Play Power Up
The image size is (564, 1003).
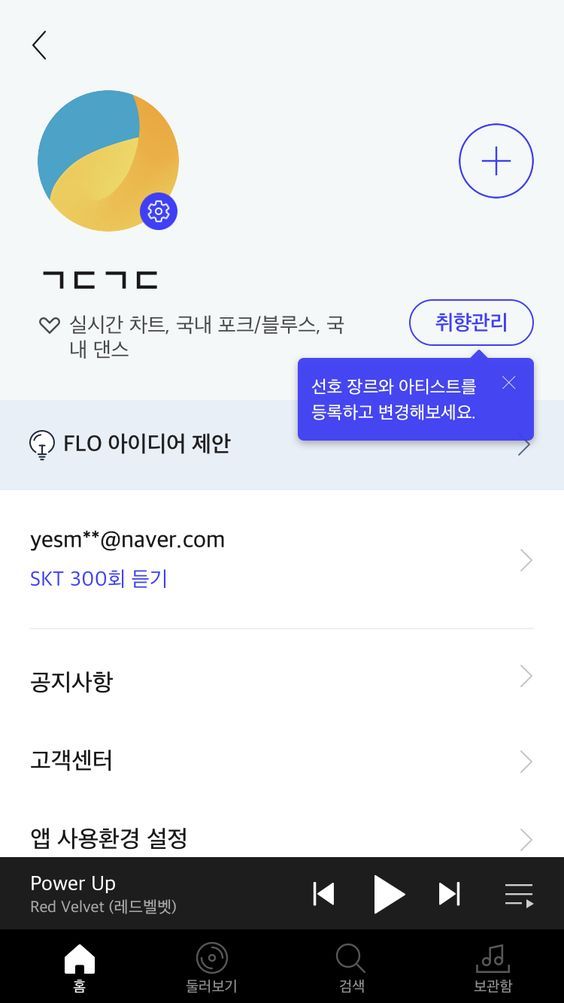[388, 894]
